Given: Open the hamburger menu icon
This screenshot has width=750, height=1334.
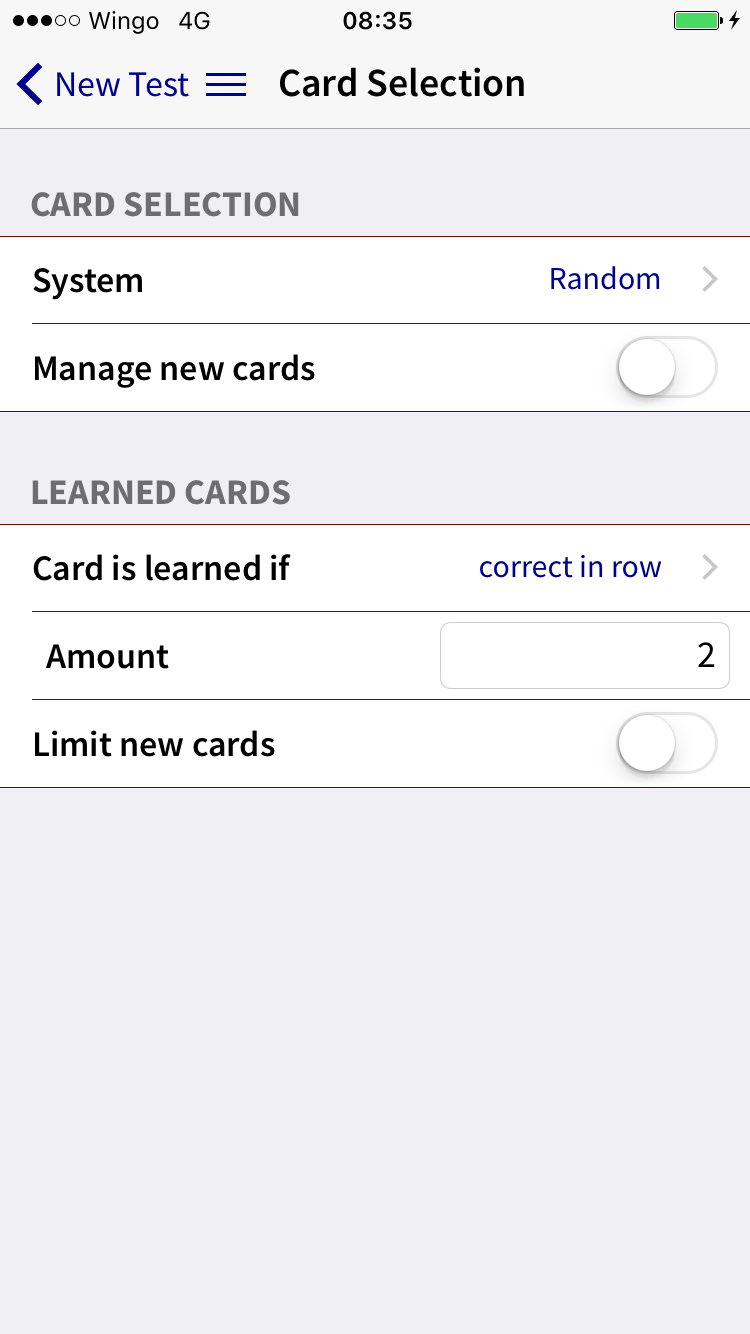Looking at the screenshot, I should pyautogui.click(x=226, y=85).
